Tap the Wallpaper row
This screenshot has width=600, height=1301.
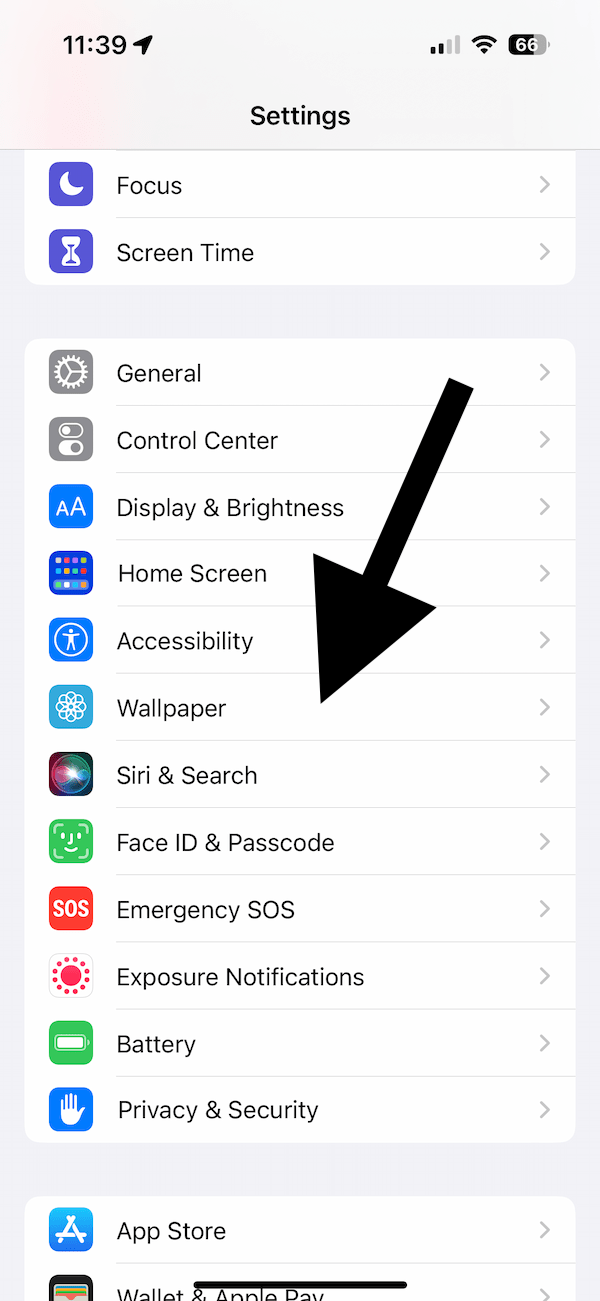(x=300, y=708)
